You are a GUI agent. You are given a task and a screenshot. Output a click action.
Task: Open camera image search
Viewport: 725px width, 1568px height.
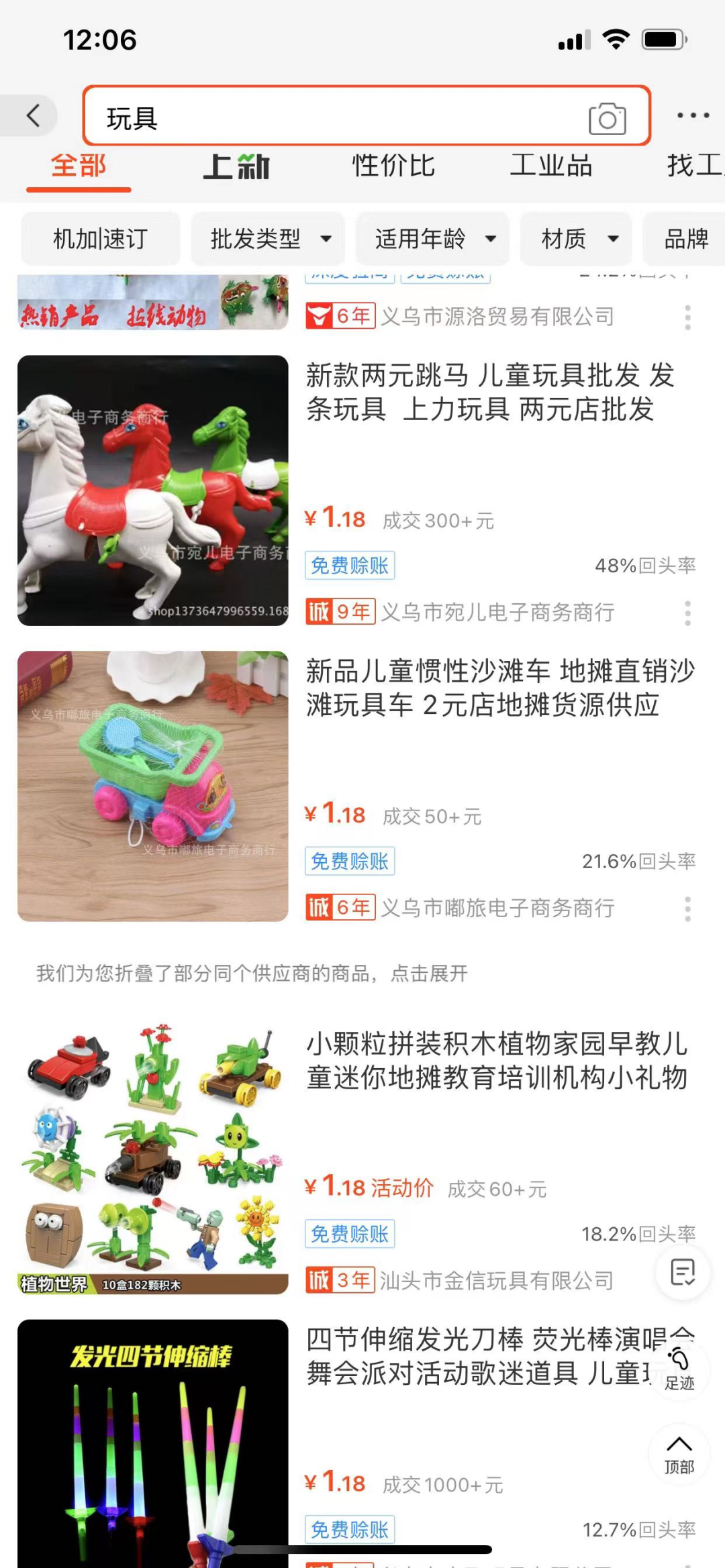click(x=607, y=119)
